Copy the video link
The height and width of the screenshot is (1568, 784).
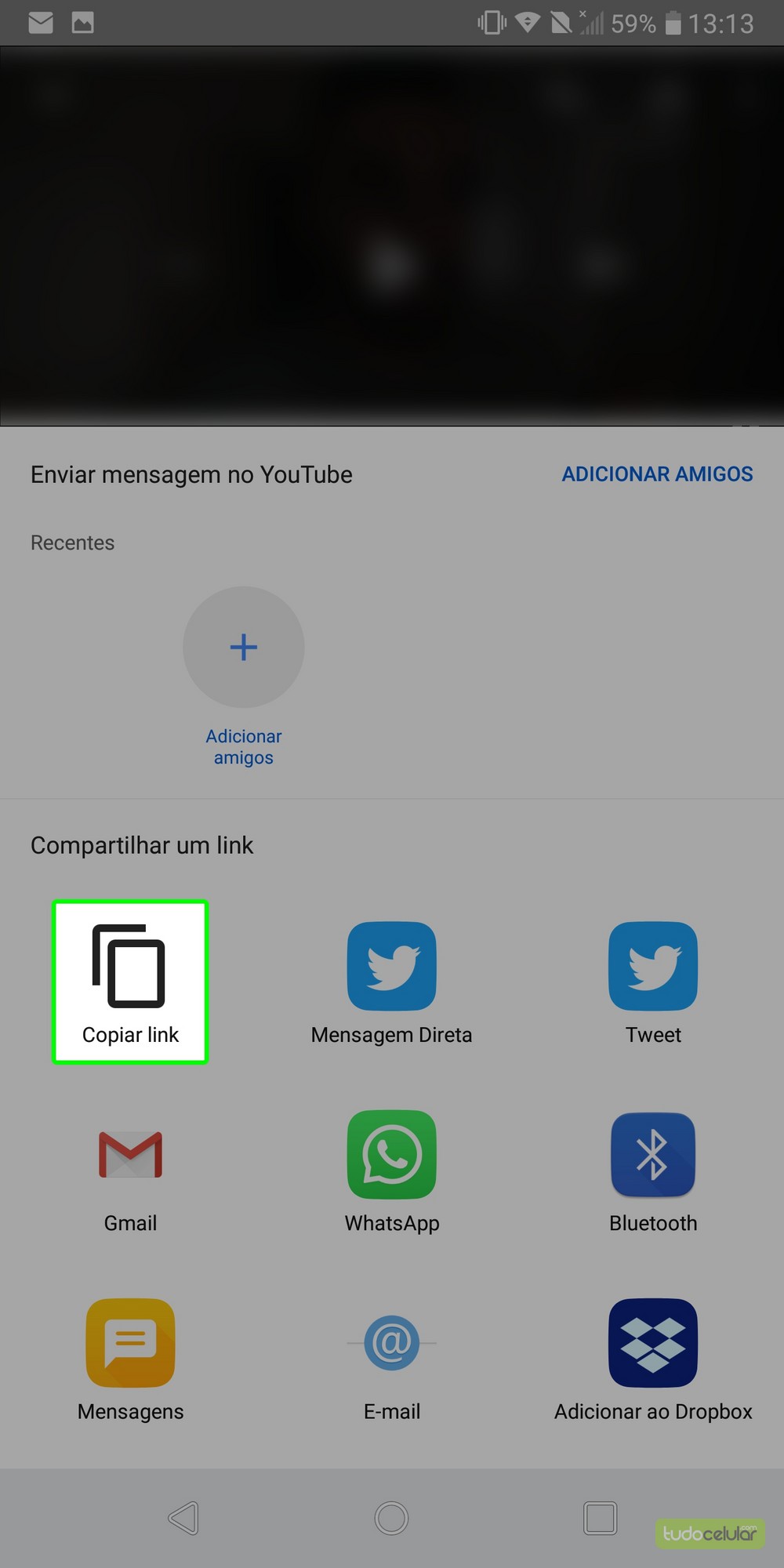130,982
